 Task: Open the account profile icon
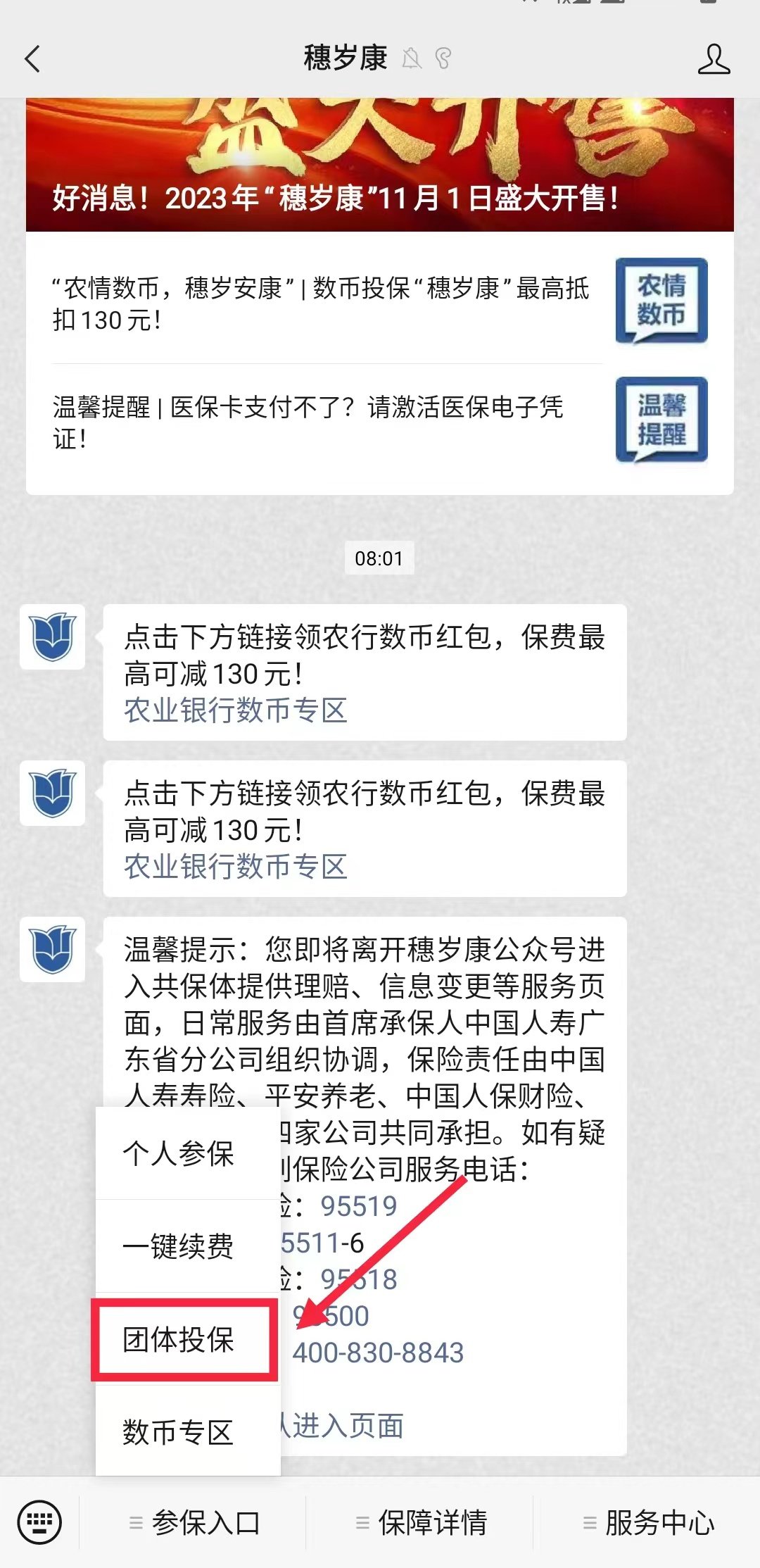click(x=714, y=59)
